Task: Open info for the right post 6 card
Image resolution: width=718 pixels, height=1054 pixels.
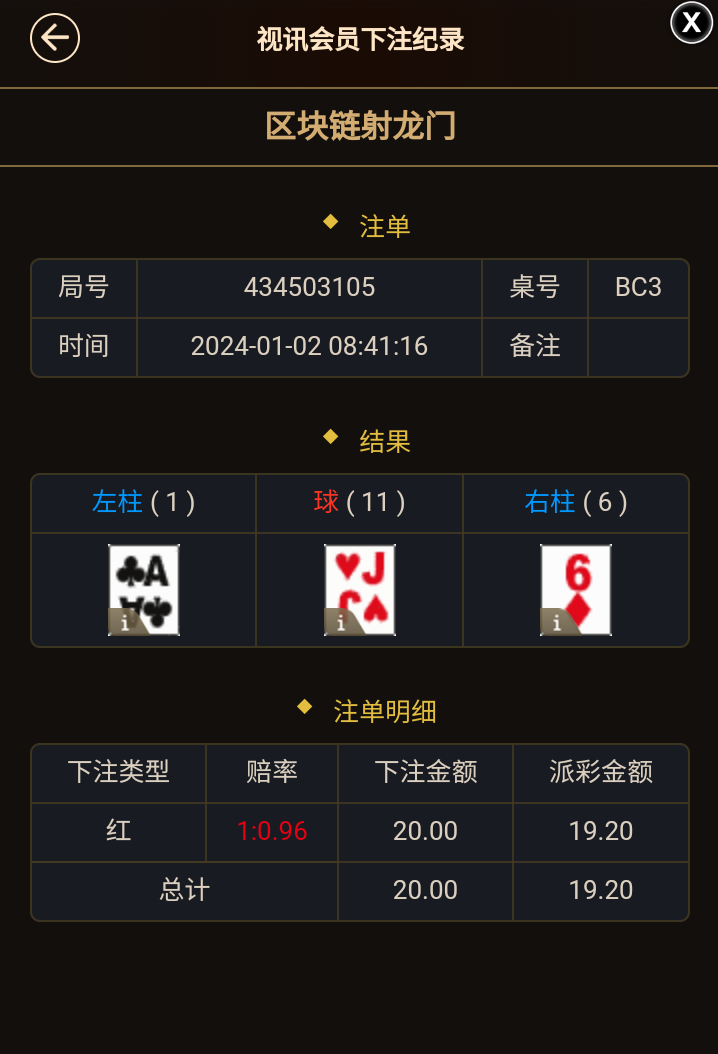Action: [x=557, y=623]
